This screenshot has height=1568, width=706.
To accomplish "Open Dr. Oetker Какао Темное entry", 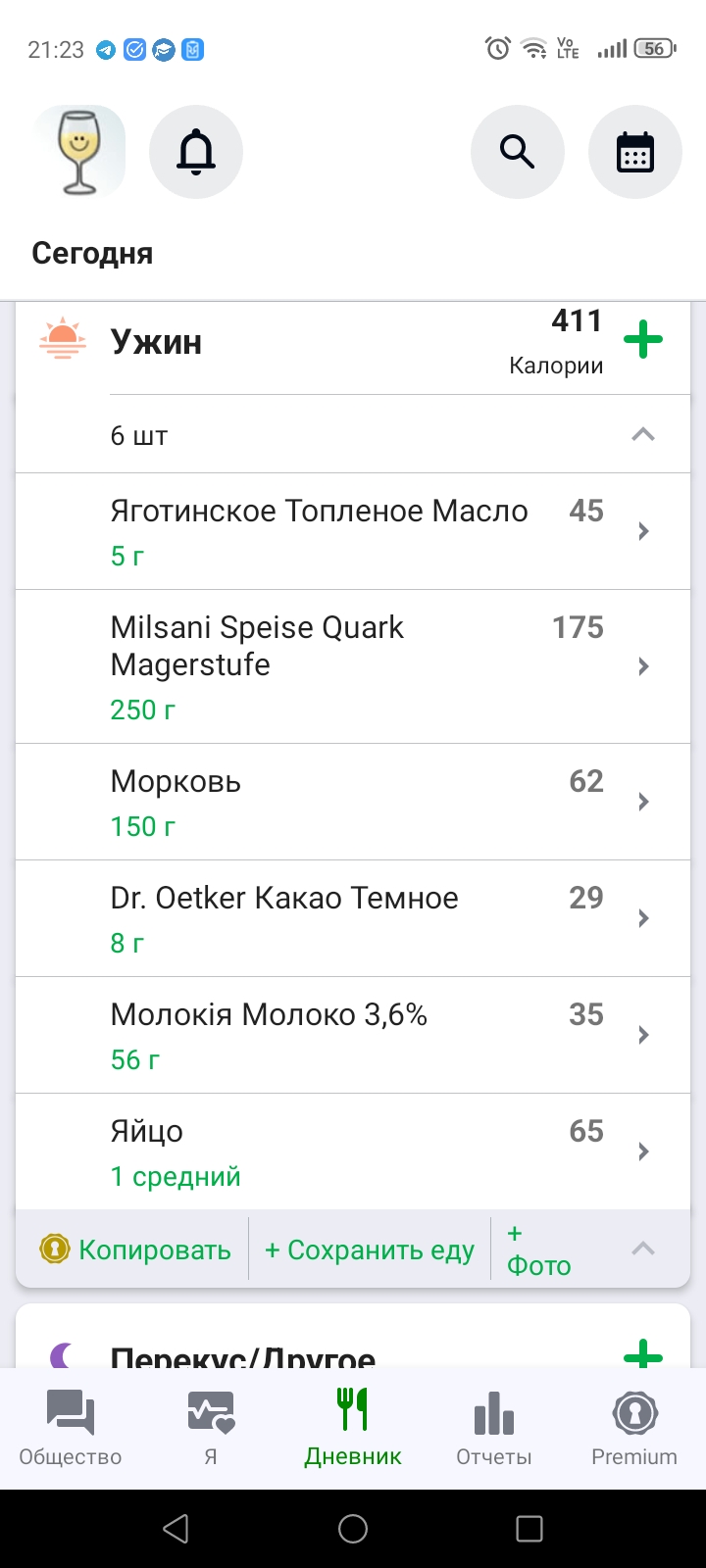I will click(x=353, y=918).
